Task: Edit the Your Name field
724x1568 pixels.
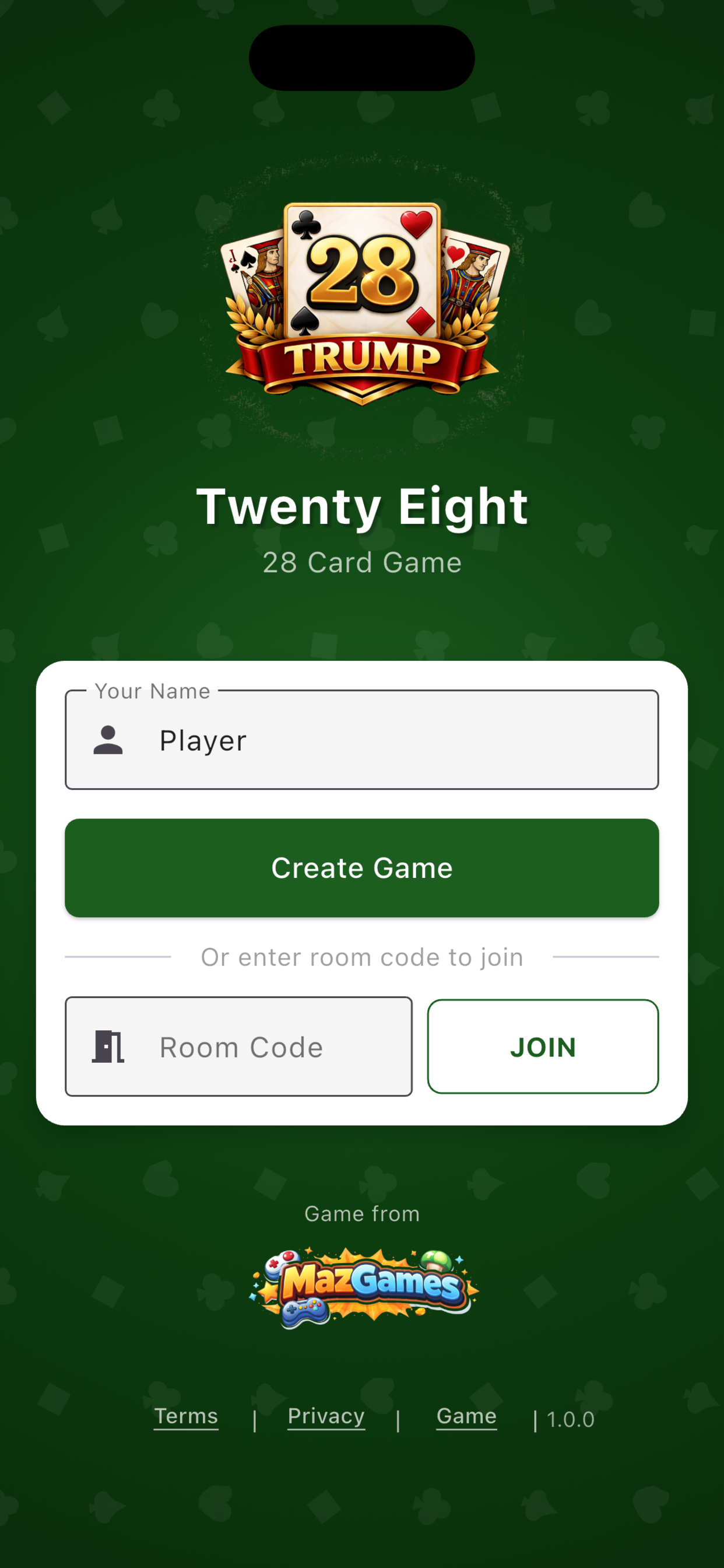Action: 389,740
